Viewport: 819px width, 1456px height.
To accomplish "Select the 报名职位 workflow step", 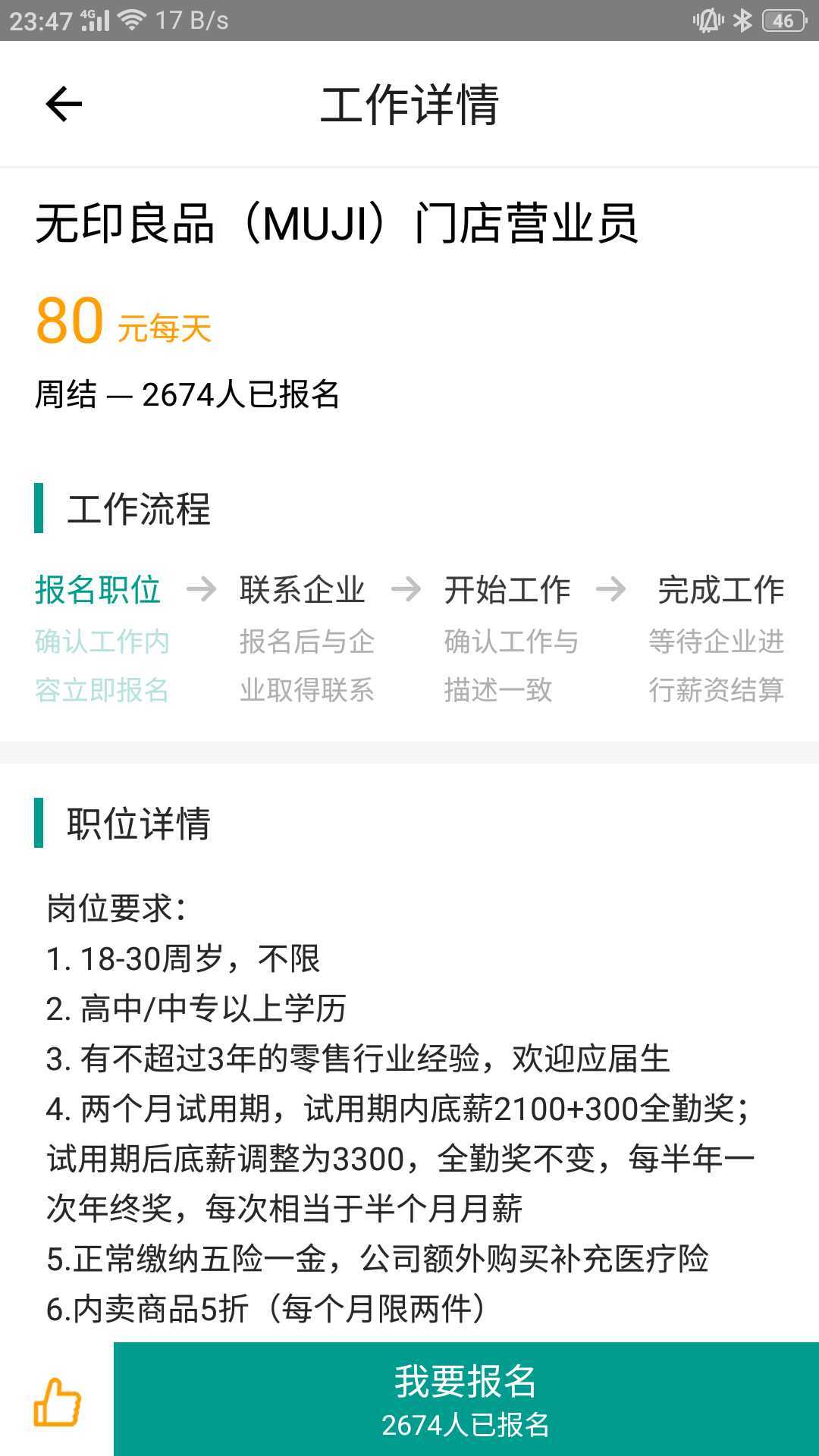I will 100,589.
